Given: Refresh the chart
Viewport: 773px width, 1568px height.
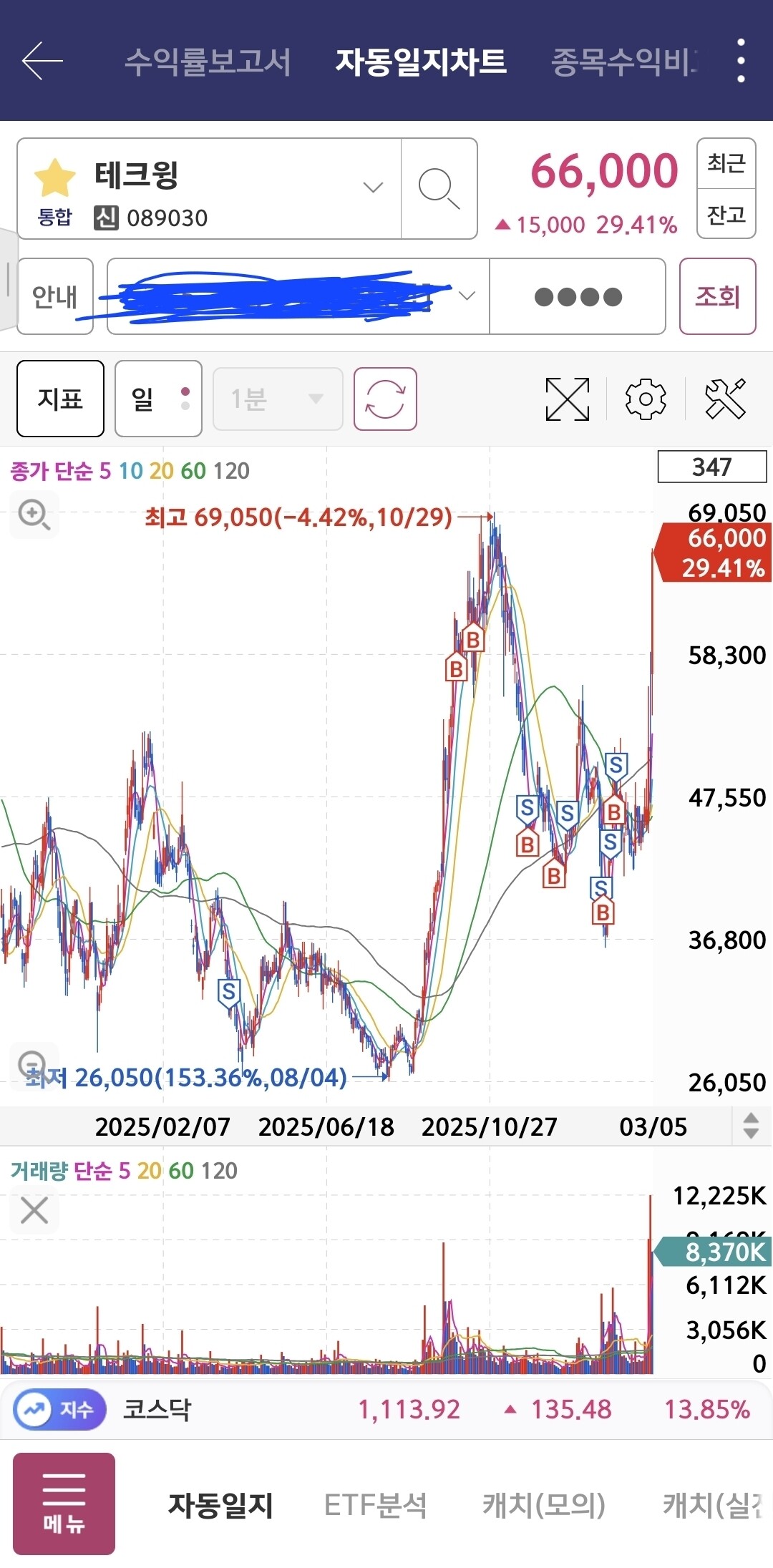Looking at the screenshot, I should [385, 399].
